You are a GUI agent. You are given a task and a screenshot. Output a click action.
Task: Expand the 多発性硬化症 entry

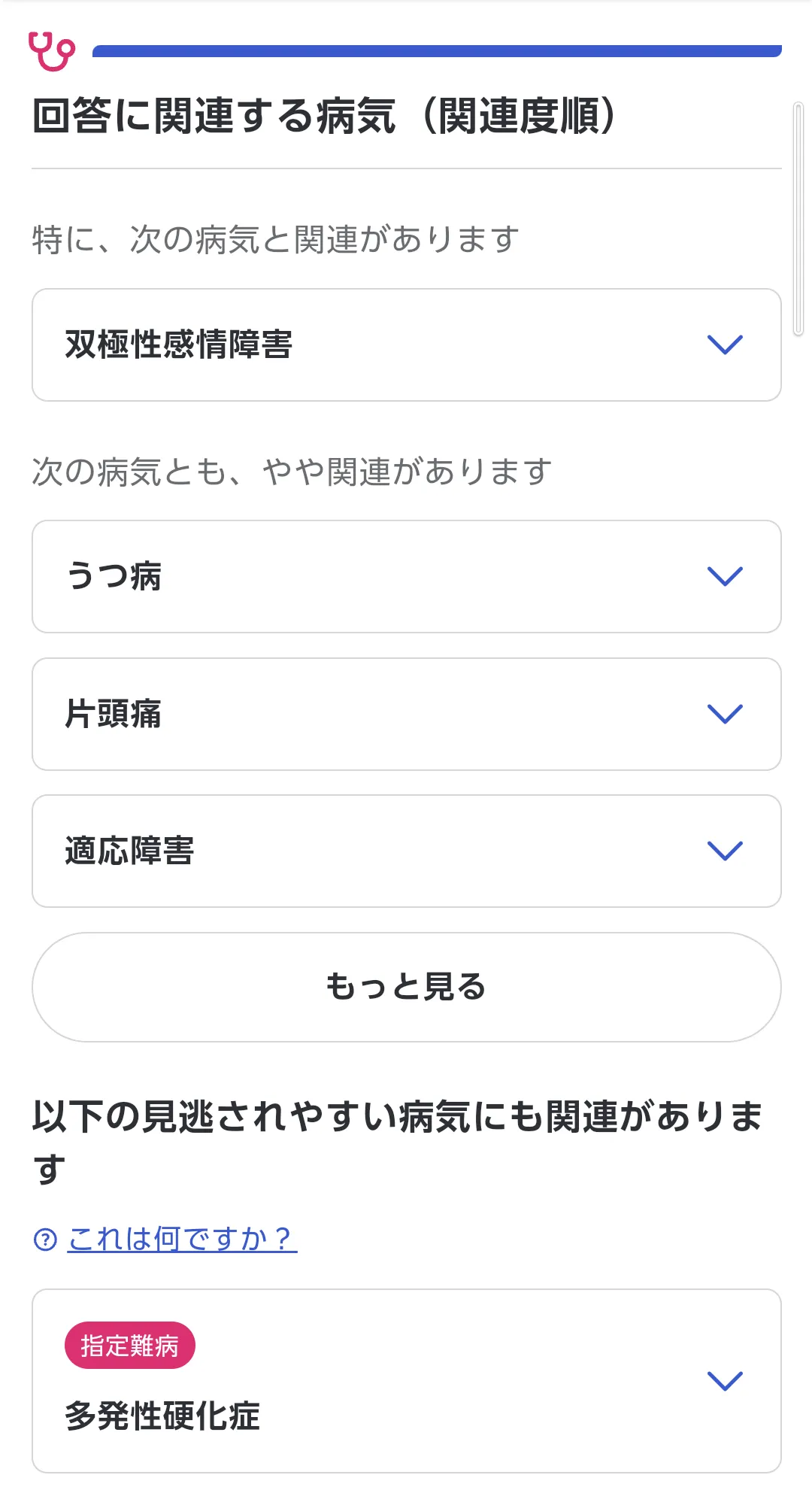coord(406,1380)
